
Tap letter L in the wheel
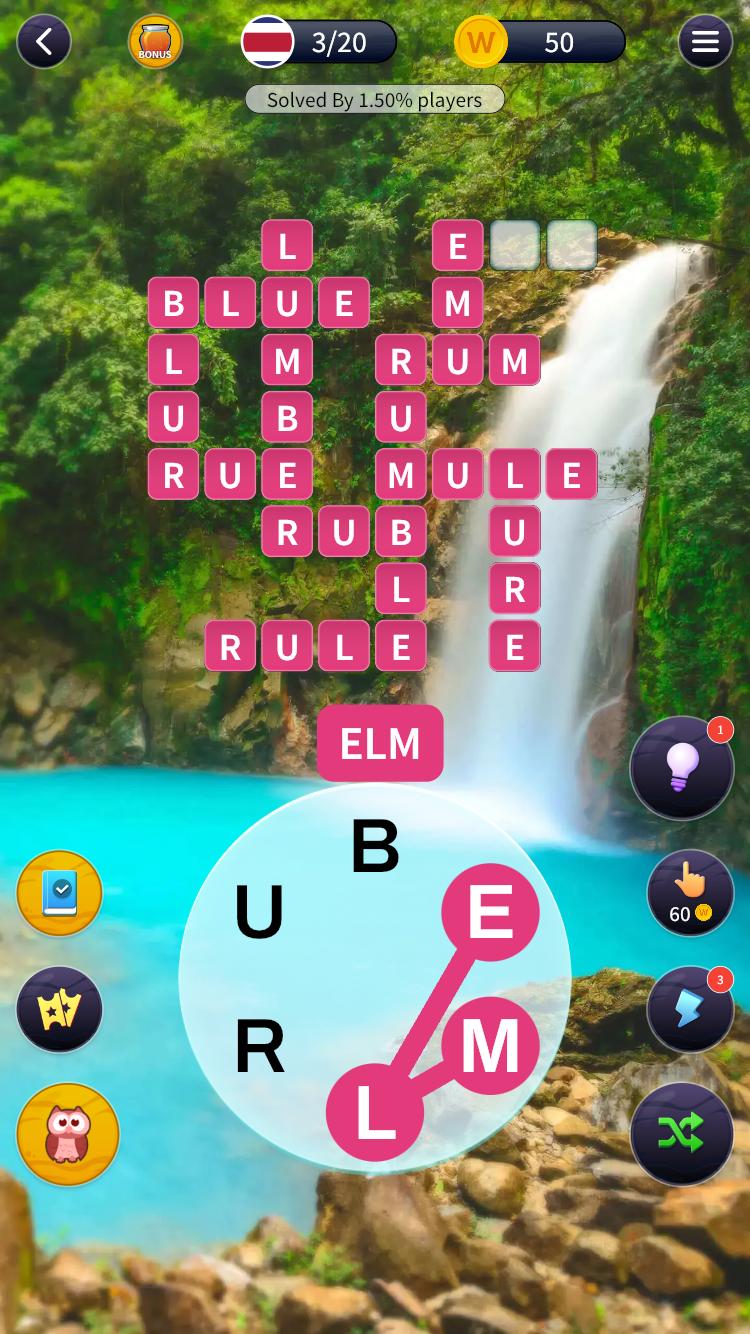[x=375, y=1113]
